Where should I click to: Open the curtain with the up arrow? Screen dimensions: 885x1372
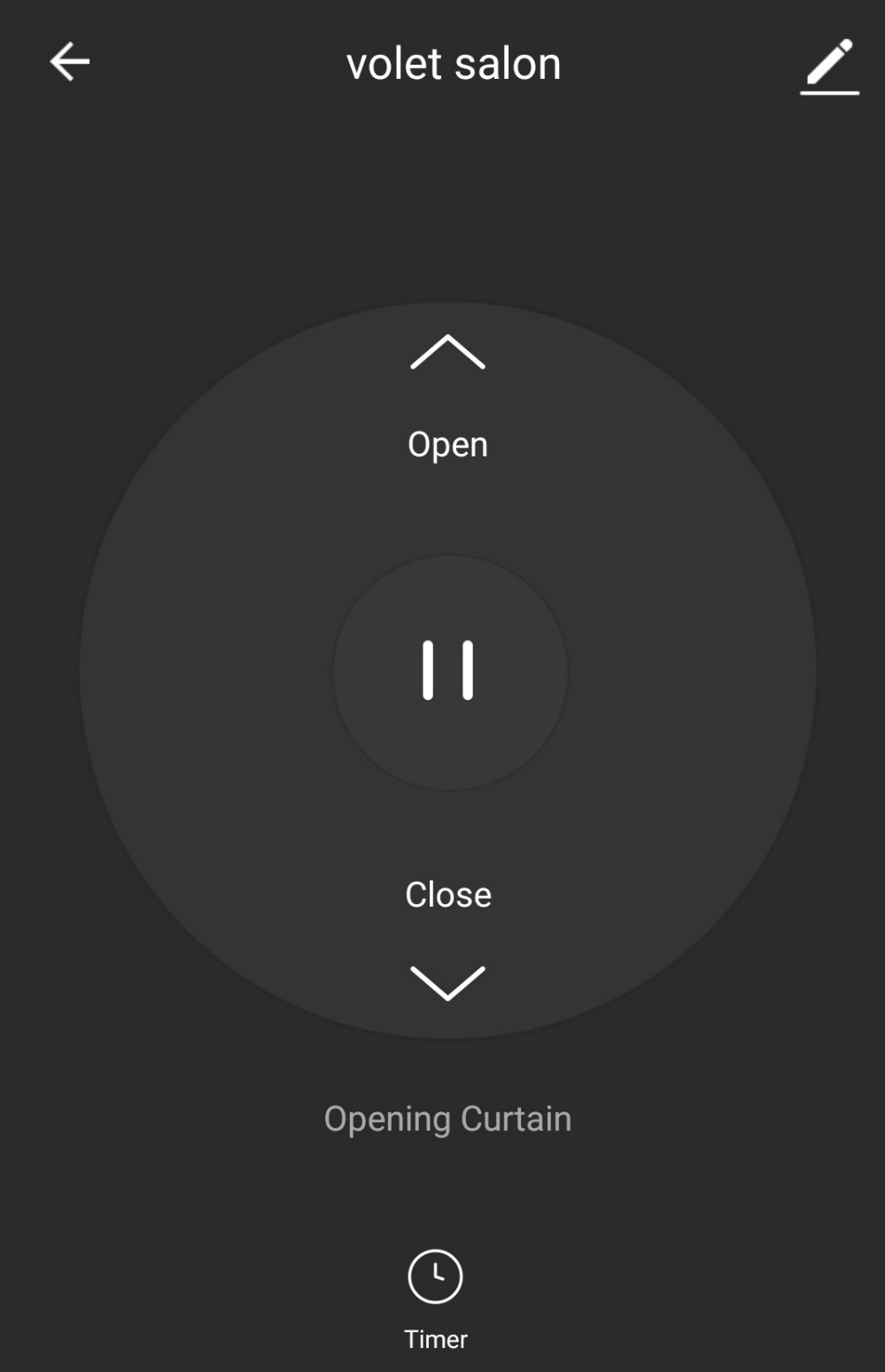click(x=447, y=353)
